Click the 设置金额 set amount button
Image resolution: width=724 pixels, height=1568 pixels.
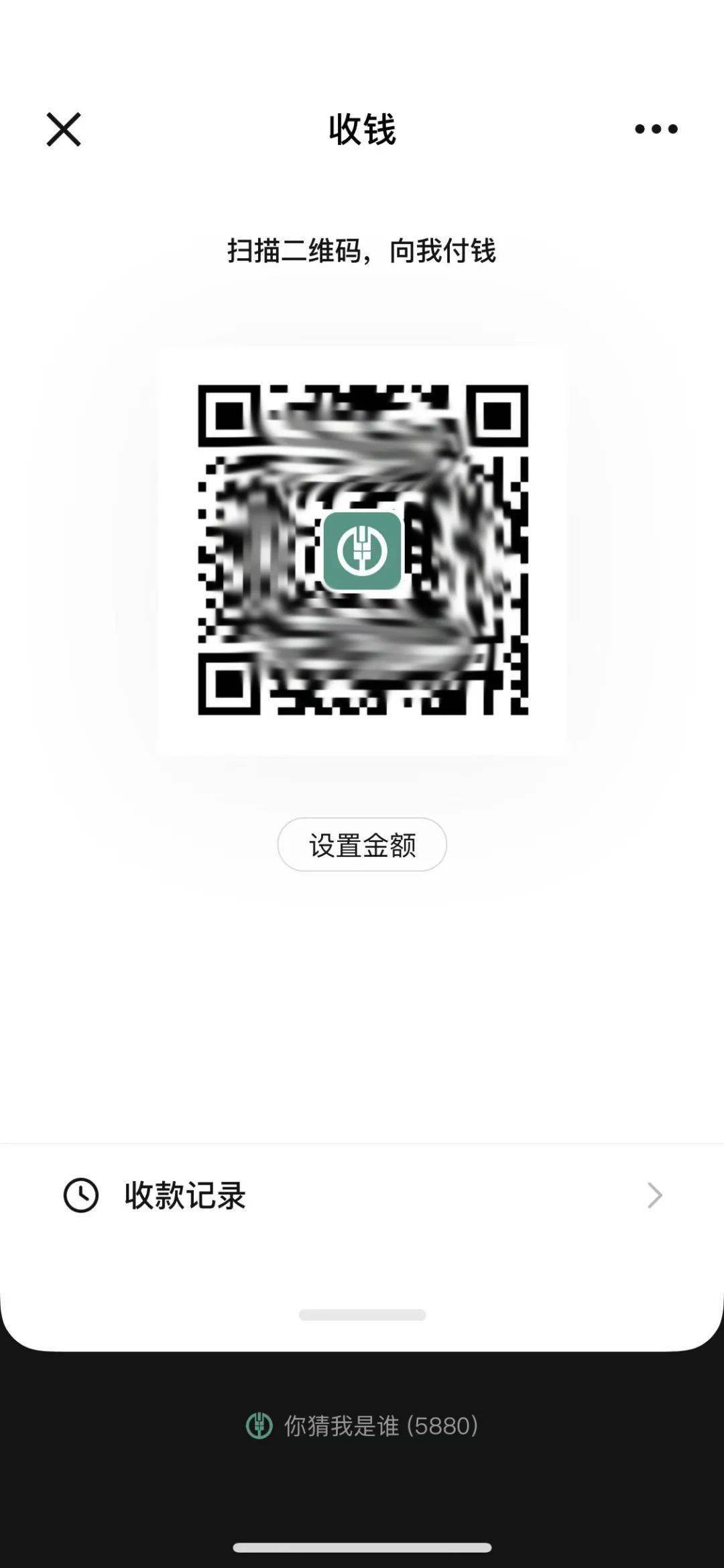pos(362,845)
